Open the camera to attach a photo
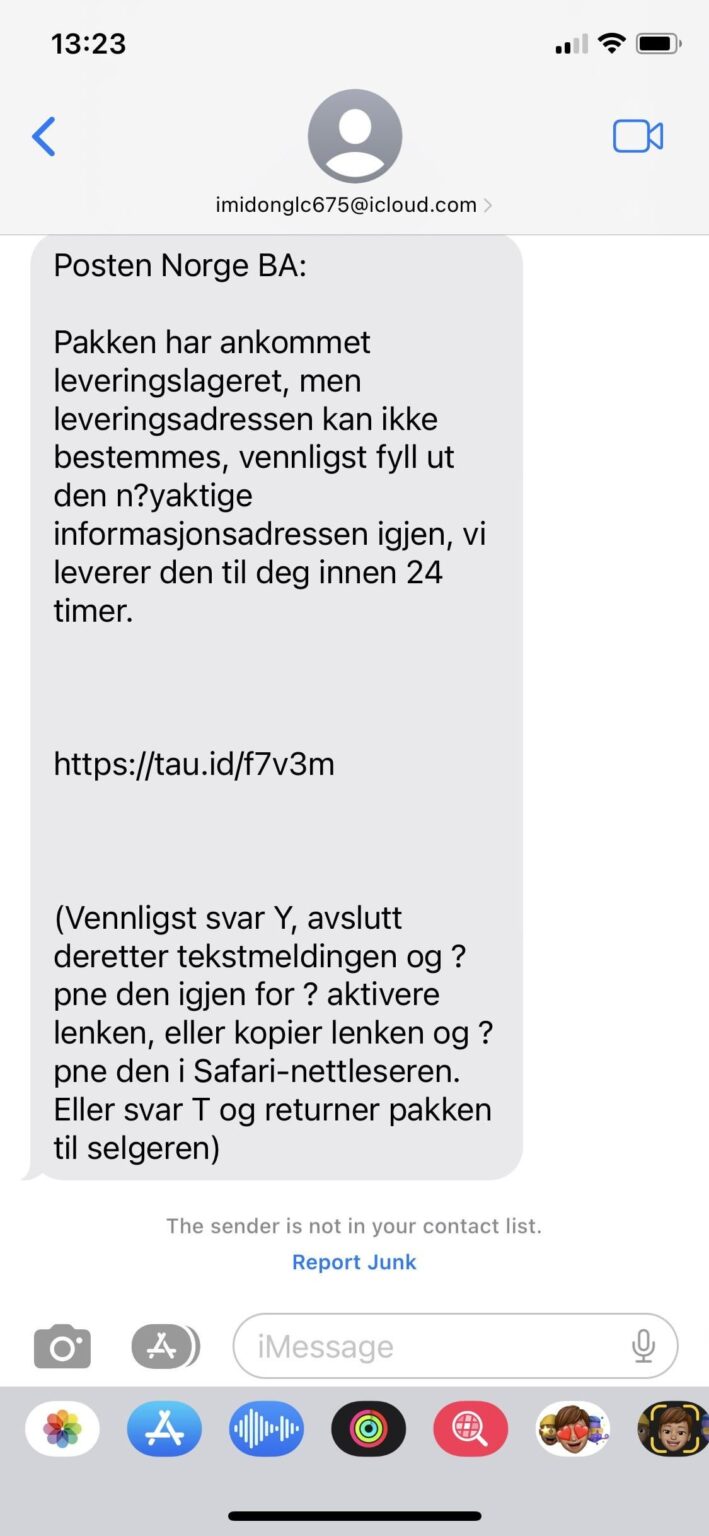The width and height of the screenshot is (709, 1536). tap(62, 1346)
